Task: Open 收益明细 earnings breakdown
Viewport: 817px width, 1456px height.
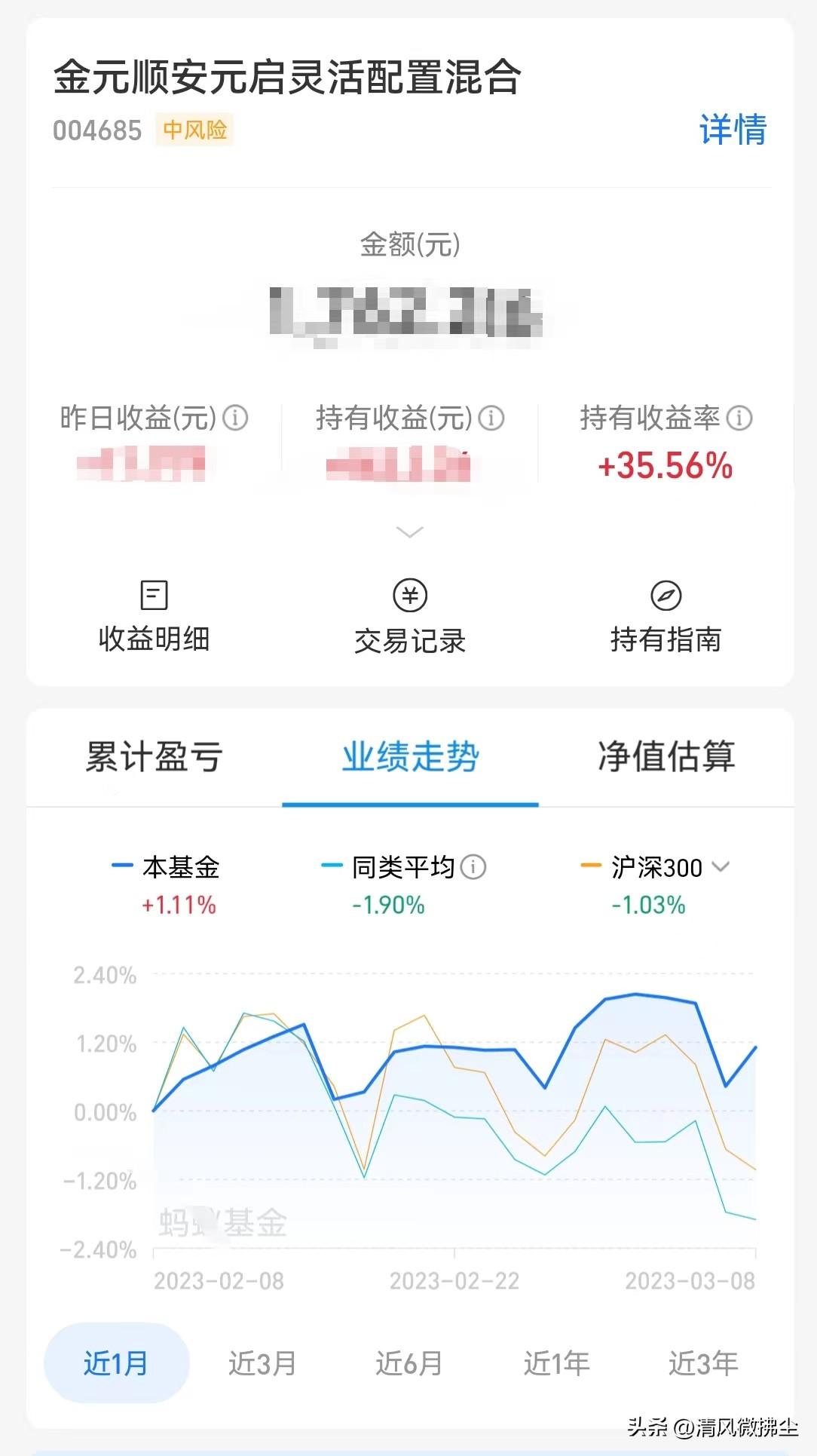Action: 154,616
